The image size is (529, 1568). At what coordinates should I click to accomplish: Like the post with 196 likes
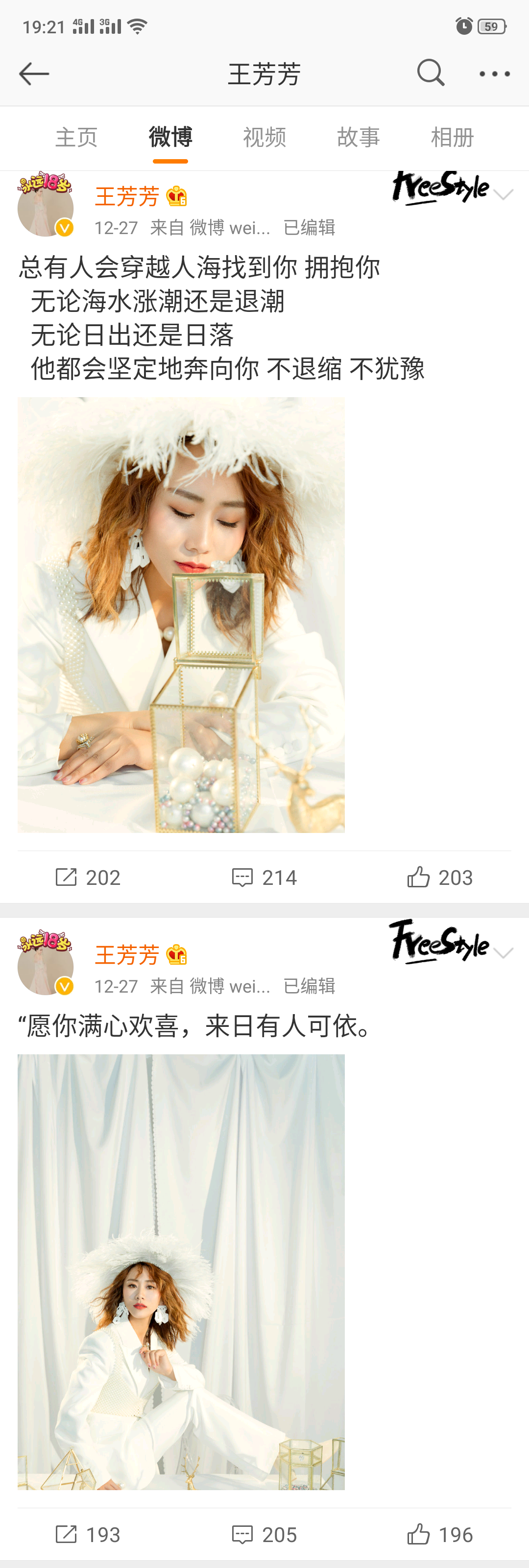point(439,1535)
